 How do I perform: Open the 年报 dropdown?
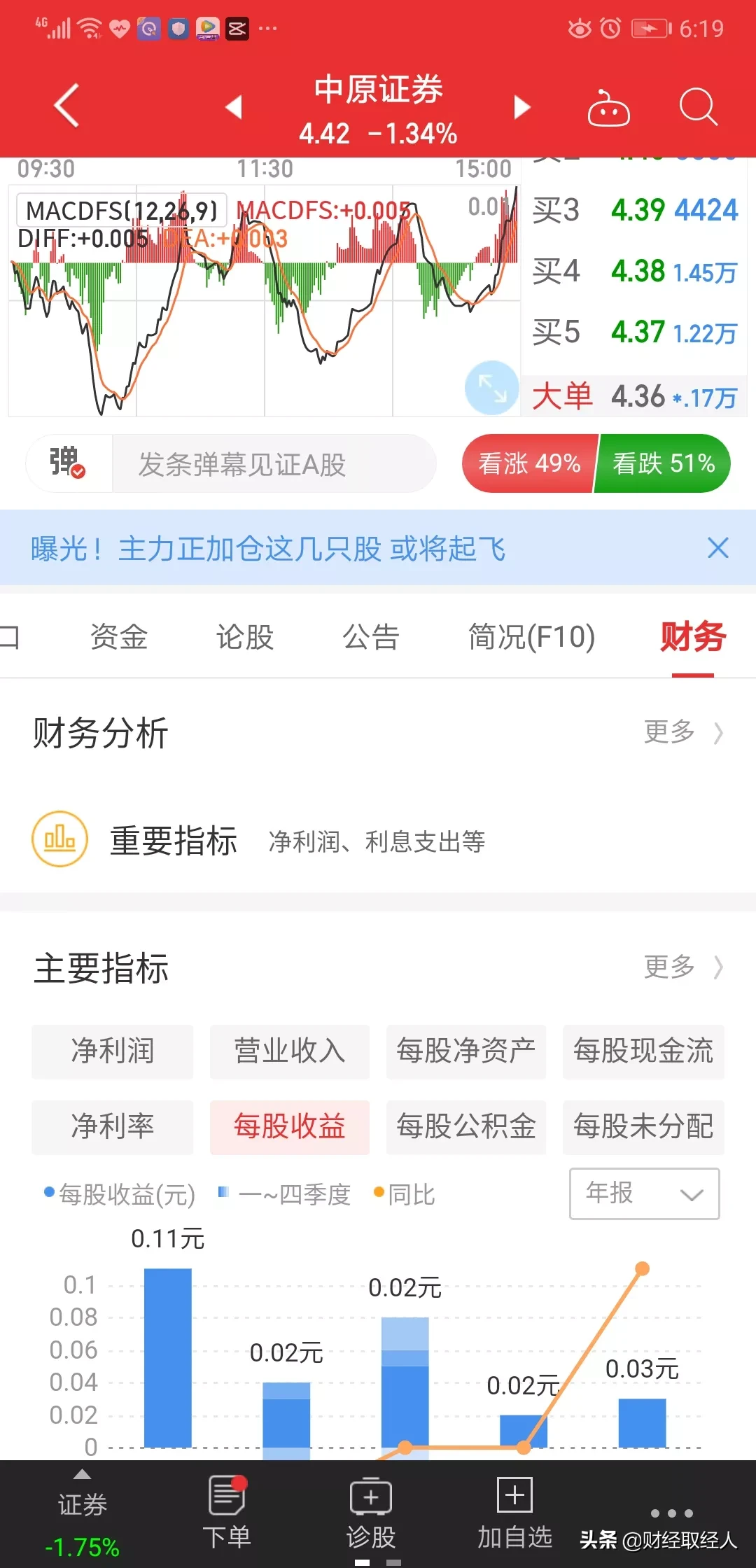tap(644, 1193)
